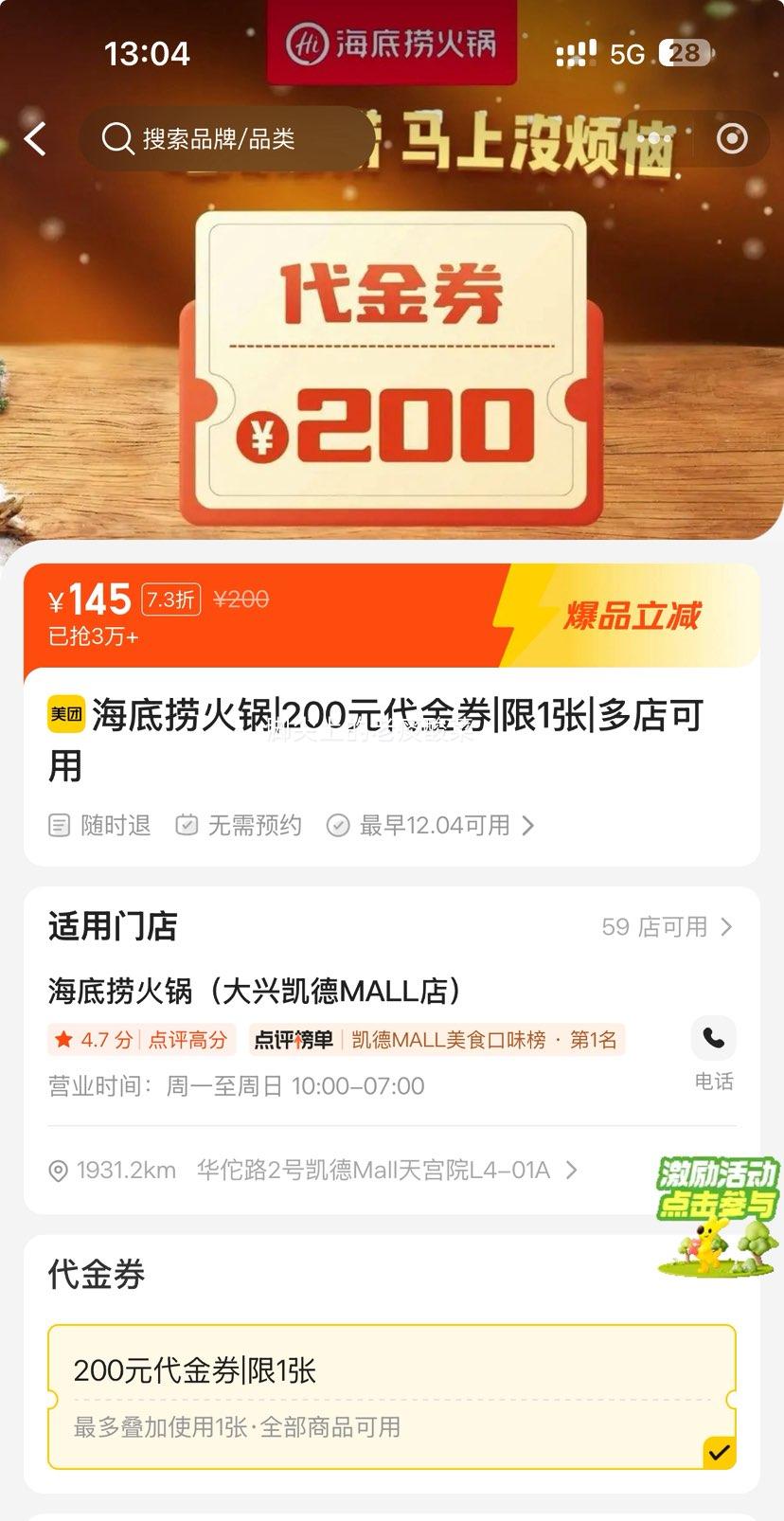784x1521 pixels.
Task: Click the Meituan badge before the voucher title
Action: click(x=62, y=716)
